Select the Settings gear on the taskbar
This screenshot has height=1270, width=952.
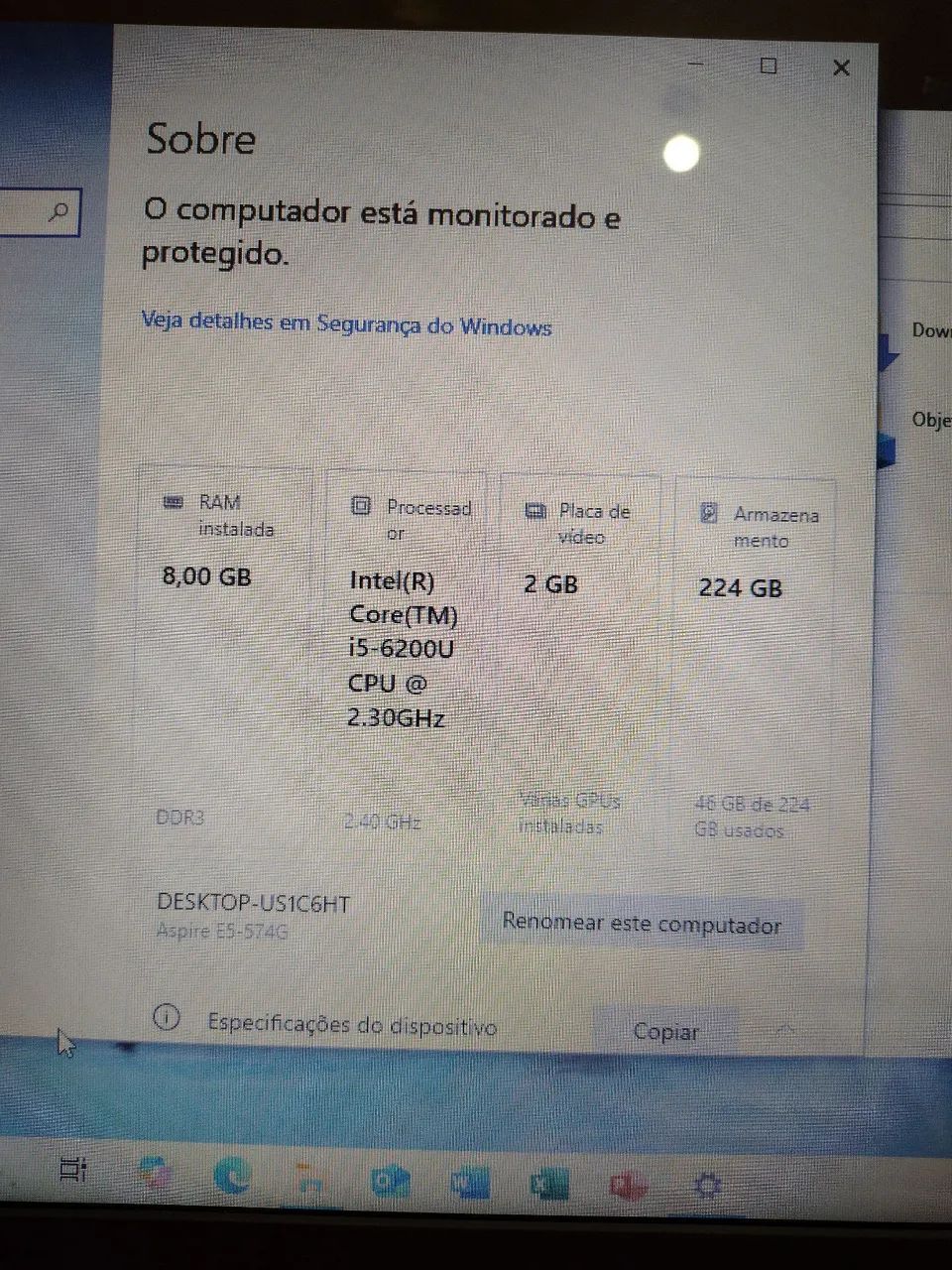point(707,1184)
